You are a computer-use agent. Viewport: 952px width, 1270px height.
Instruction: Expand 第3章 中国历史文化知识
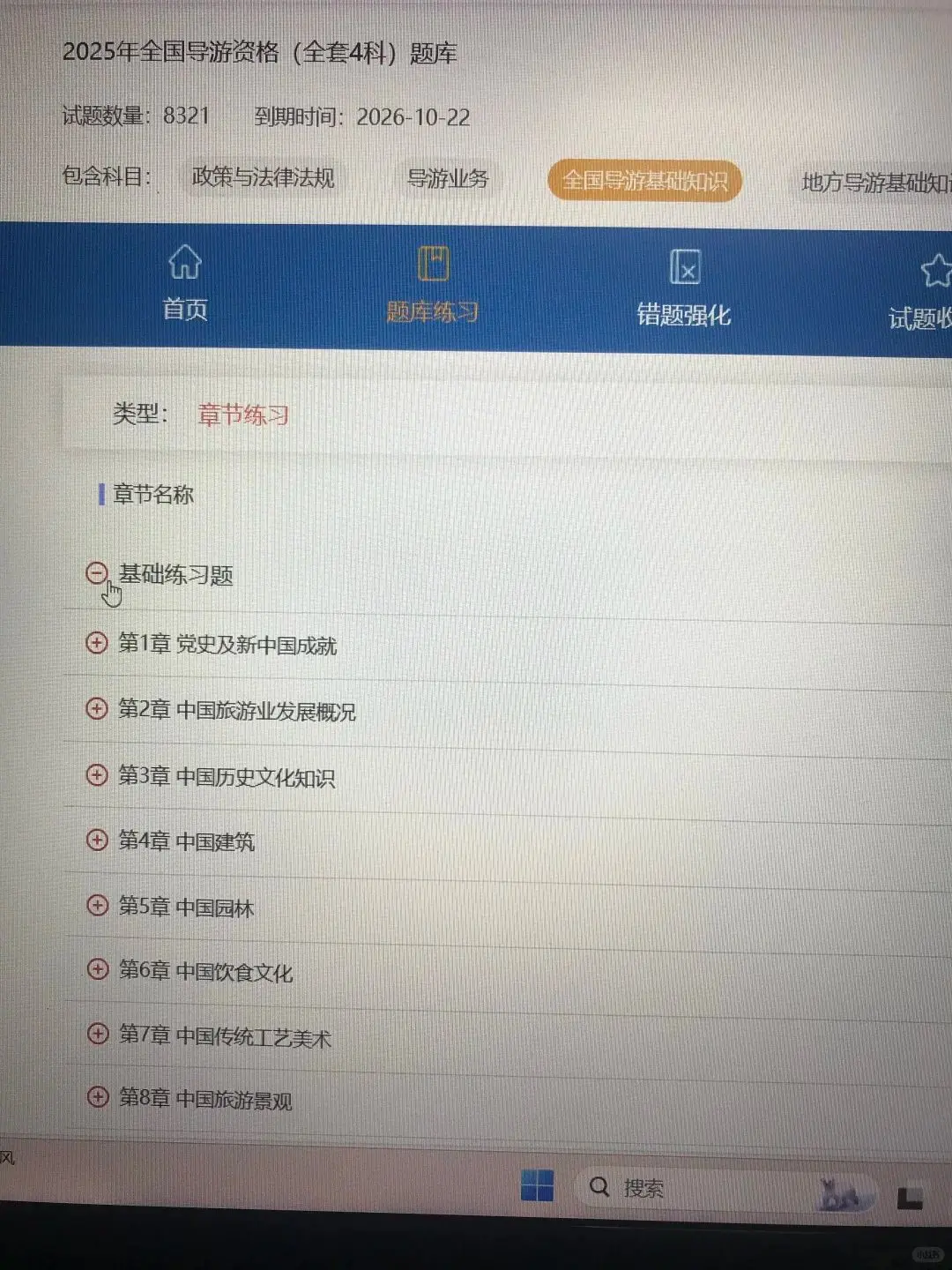[97, 775]
